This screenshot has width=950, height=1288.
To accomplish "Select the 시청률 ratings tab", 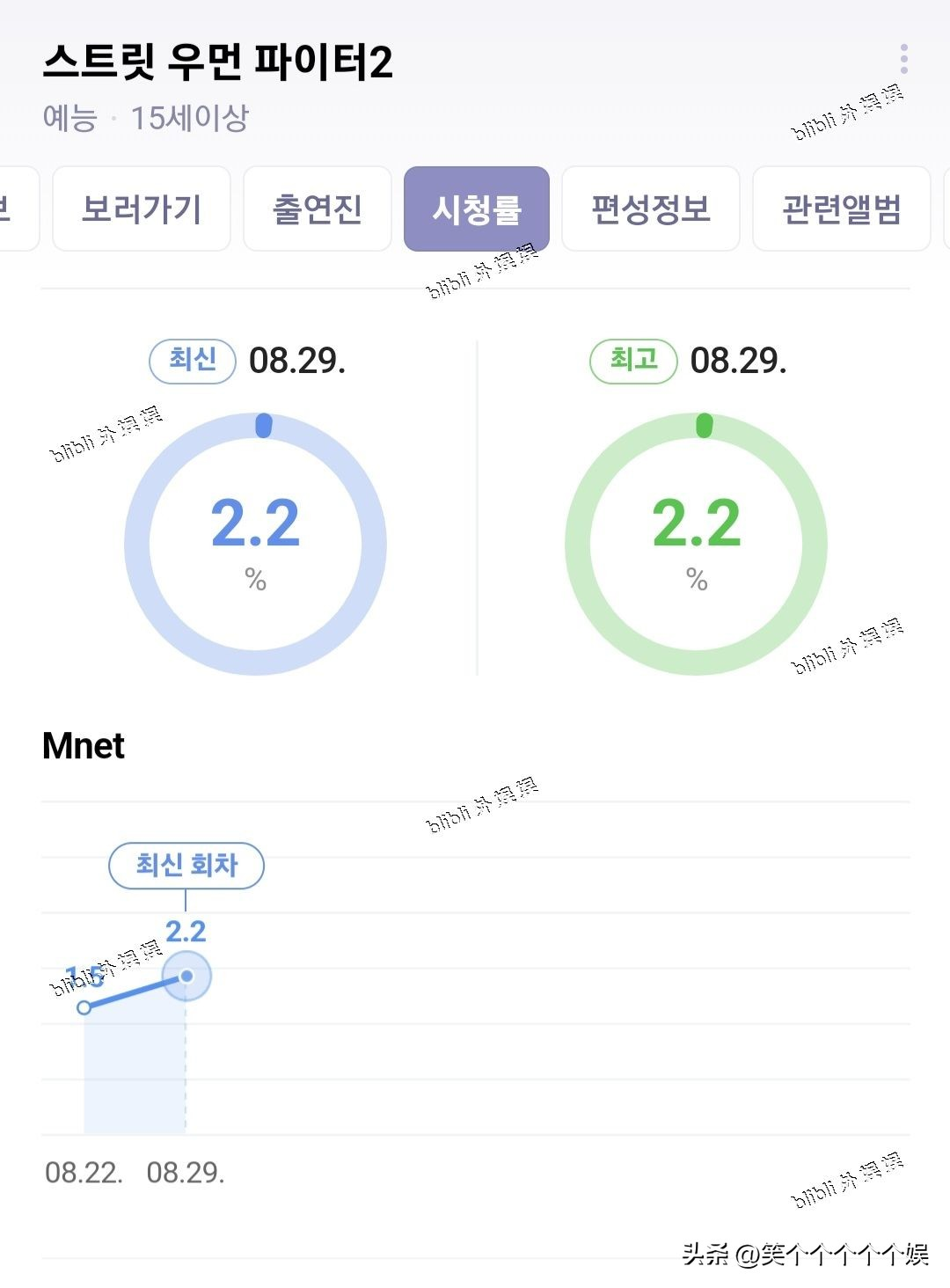I will click(477, 209).
